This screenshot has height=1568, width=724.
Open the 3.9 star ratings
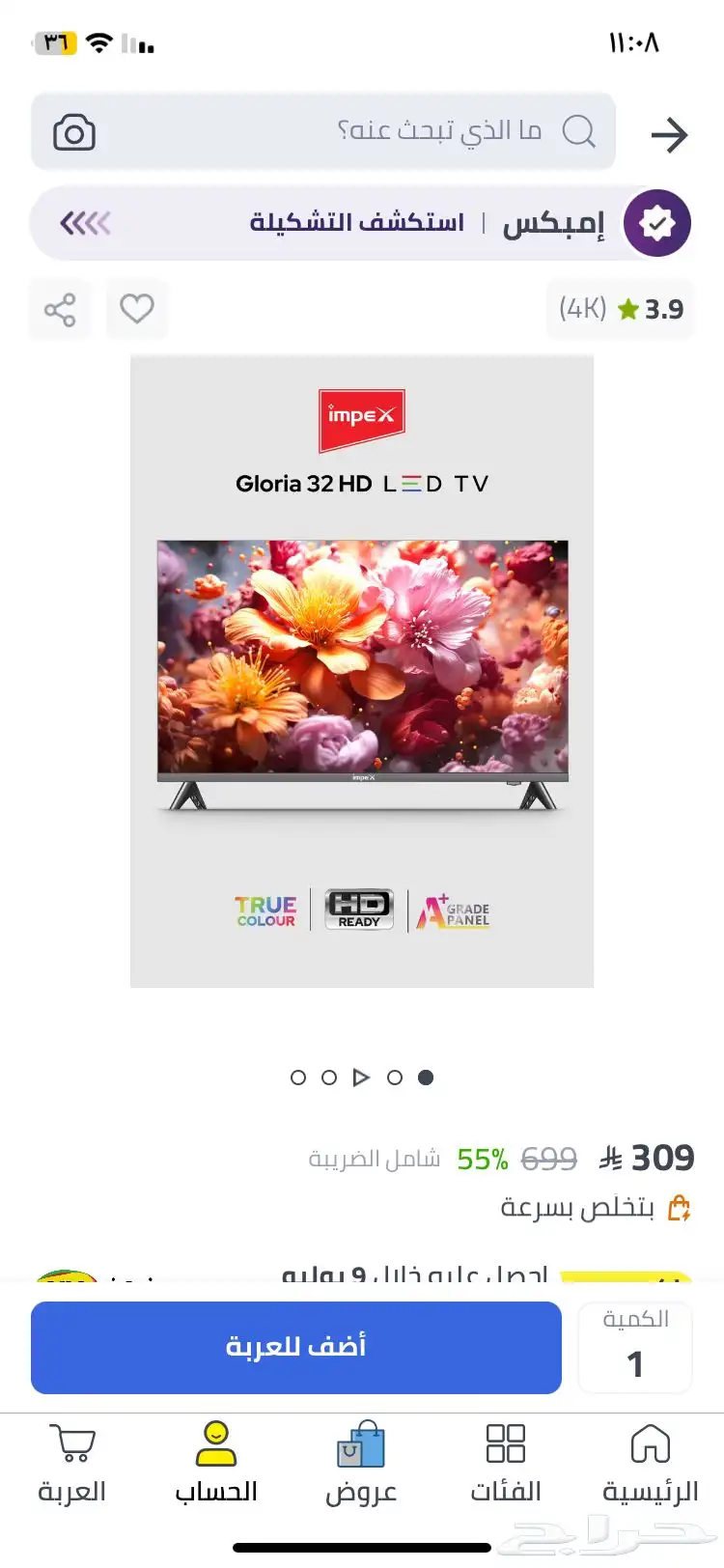coord(621,309)
